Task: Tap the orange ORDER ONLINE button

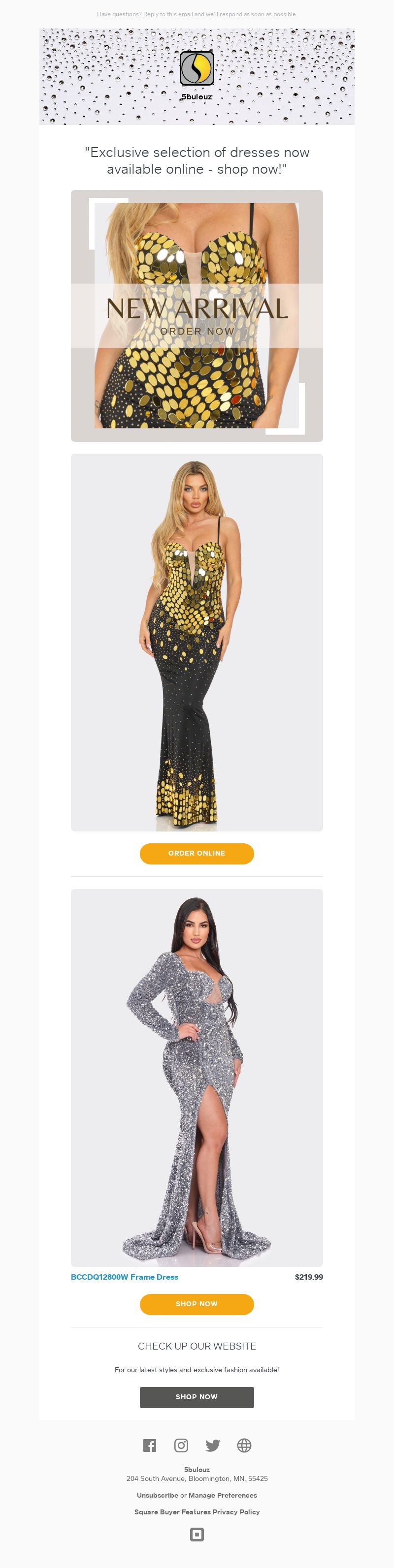Action: pyautogui.click(x=197, y=853)
